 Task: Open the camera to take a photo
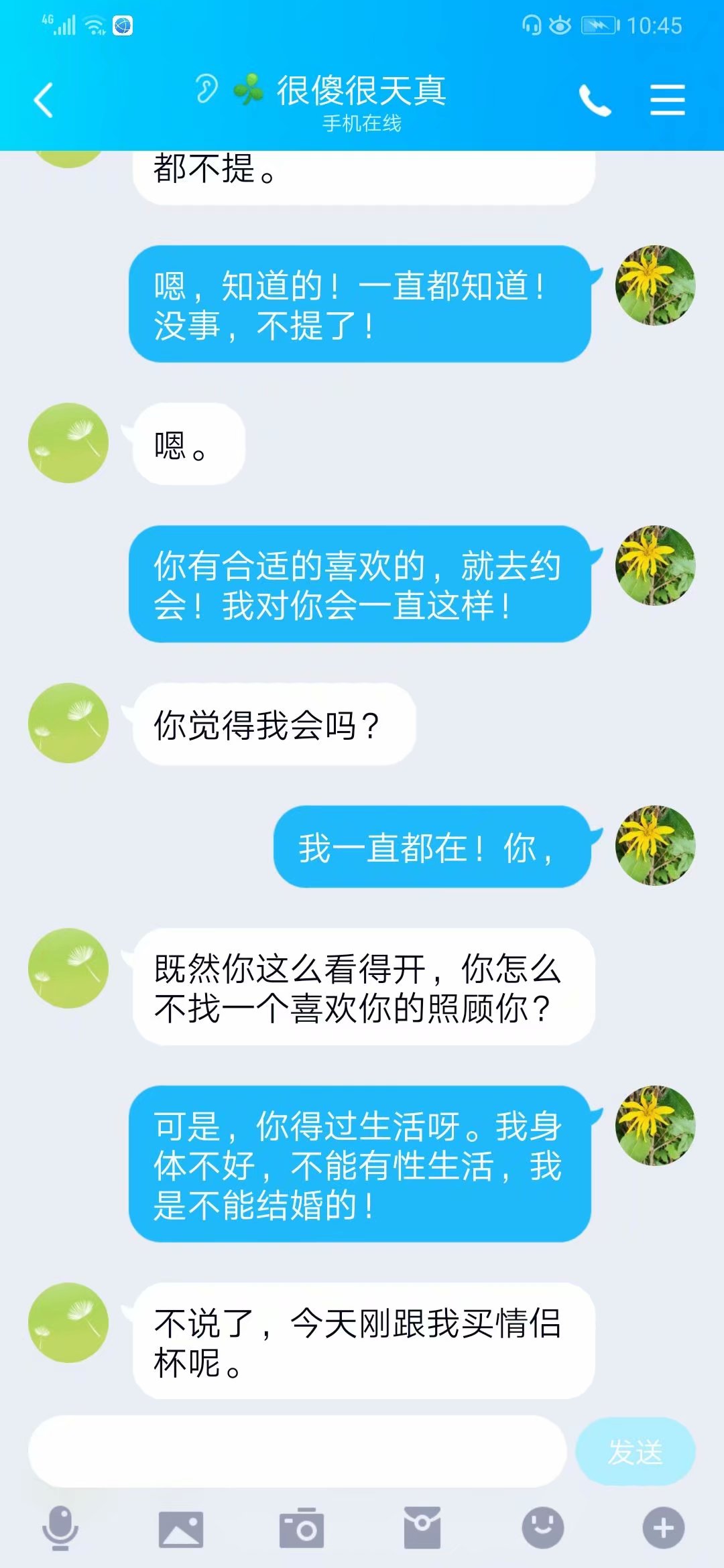click(x=302, y=1528)
